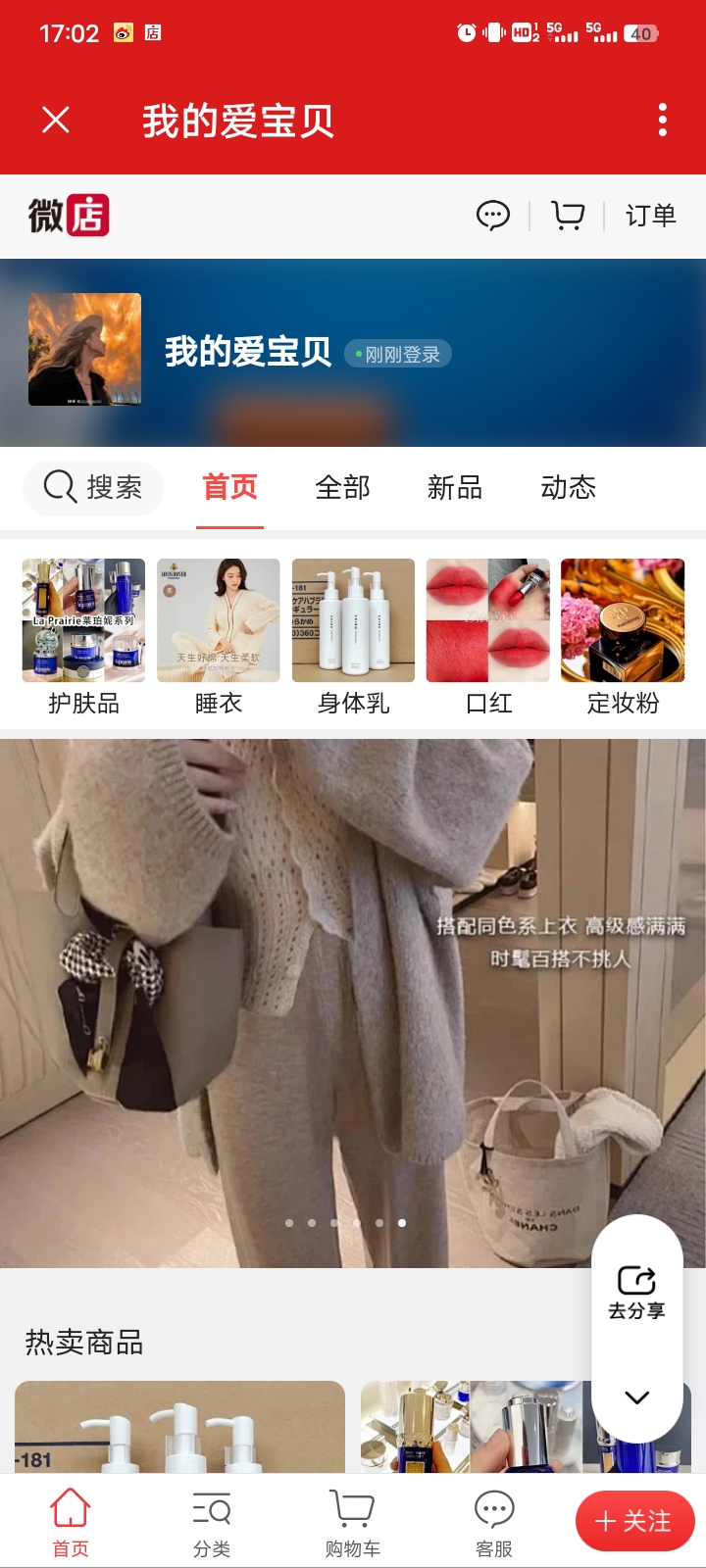Collapse the floating share panel chevron
The image size is (706, 1568).
tap(636, 1397)
